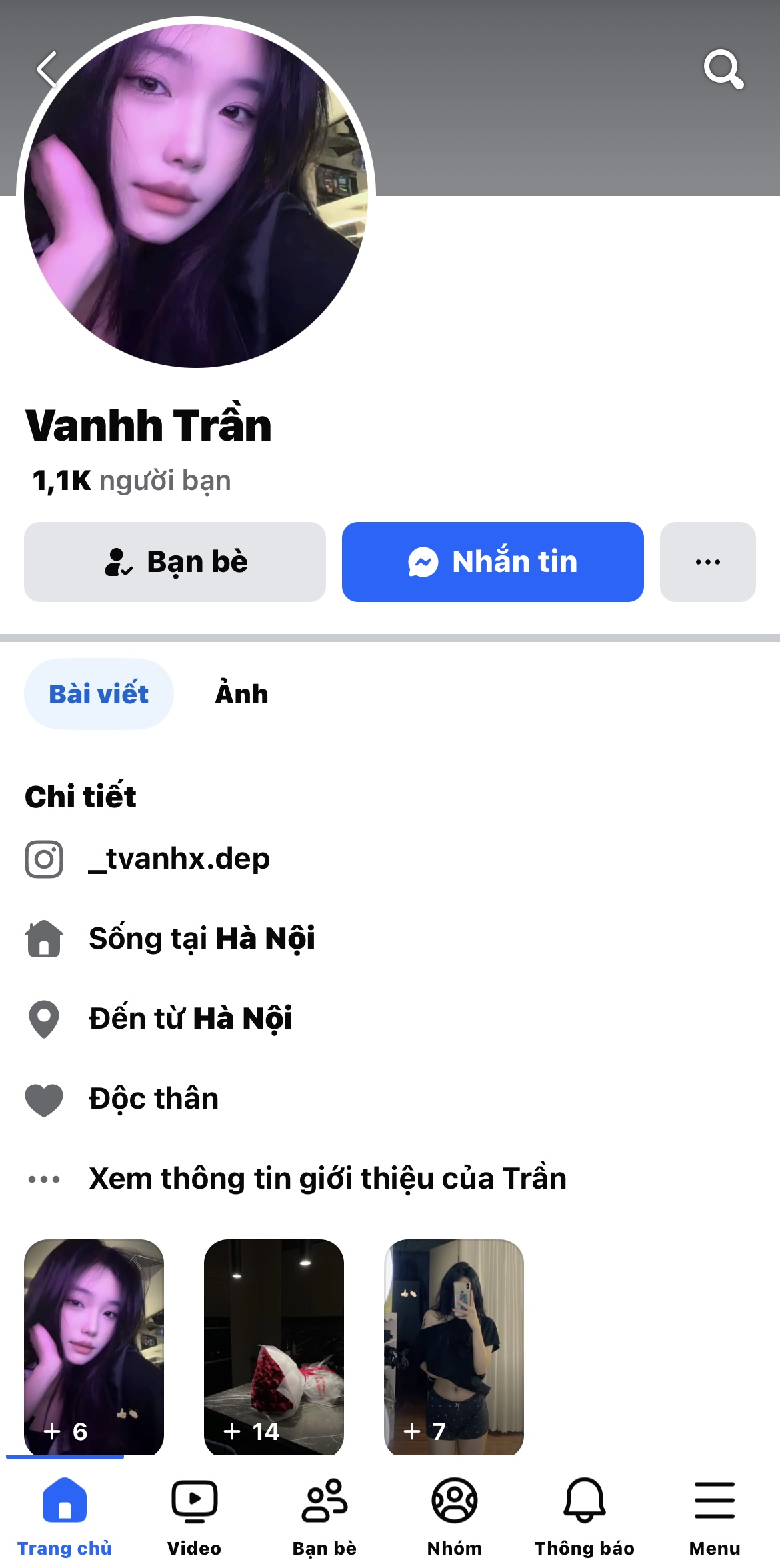Open the 1,1K người bạn friends list
780x1568 pixels.
point(132,481)
